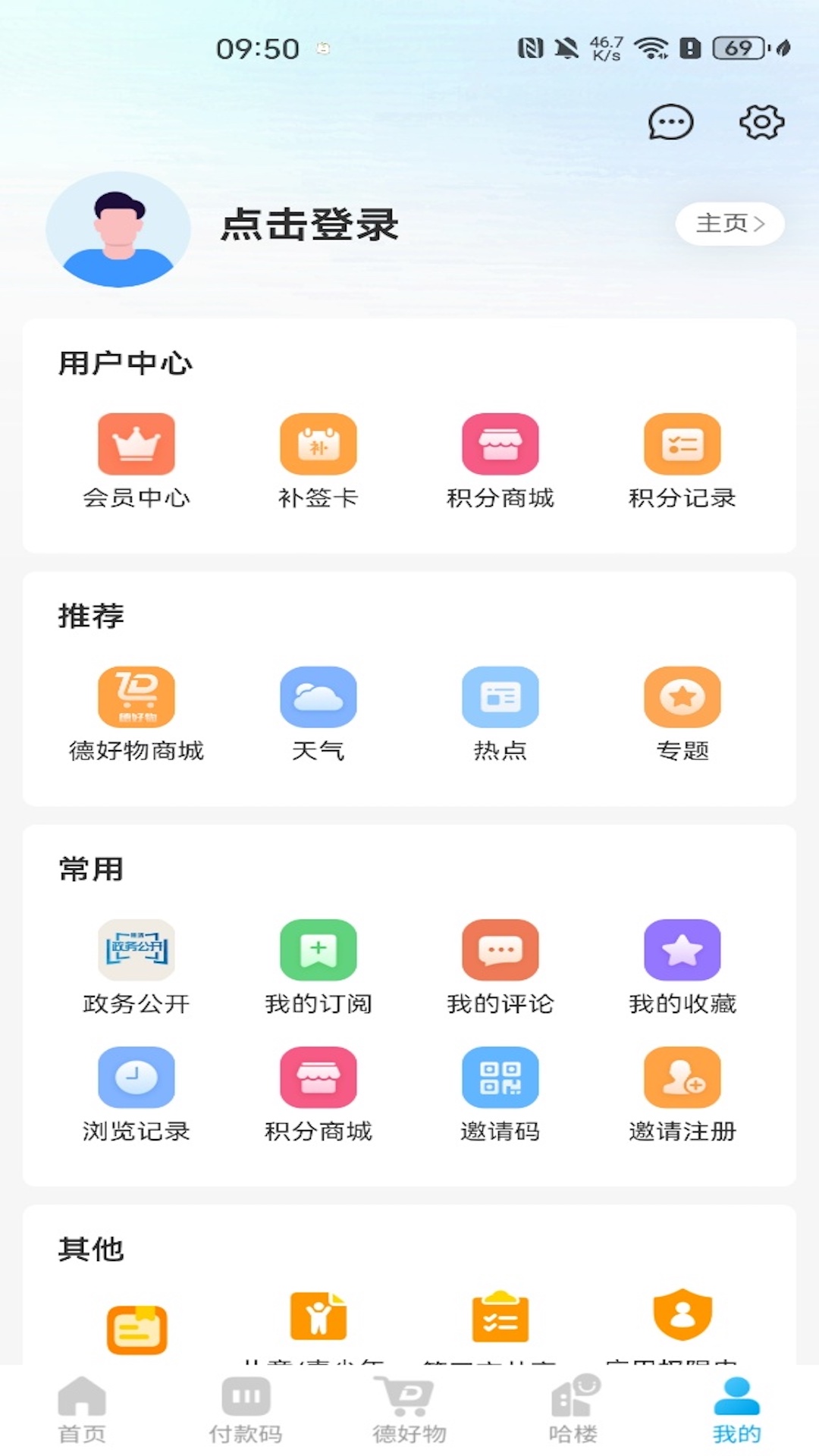This screenshot has width=819, height=1456.
Task: Open the messages chat bubble at top
Action: (670, 122)
